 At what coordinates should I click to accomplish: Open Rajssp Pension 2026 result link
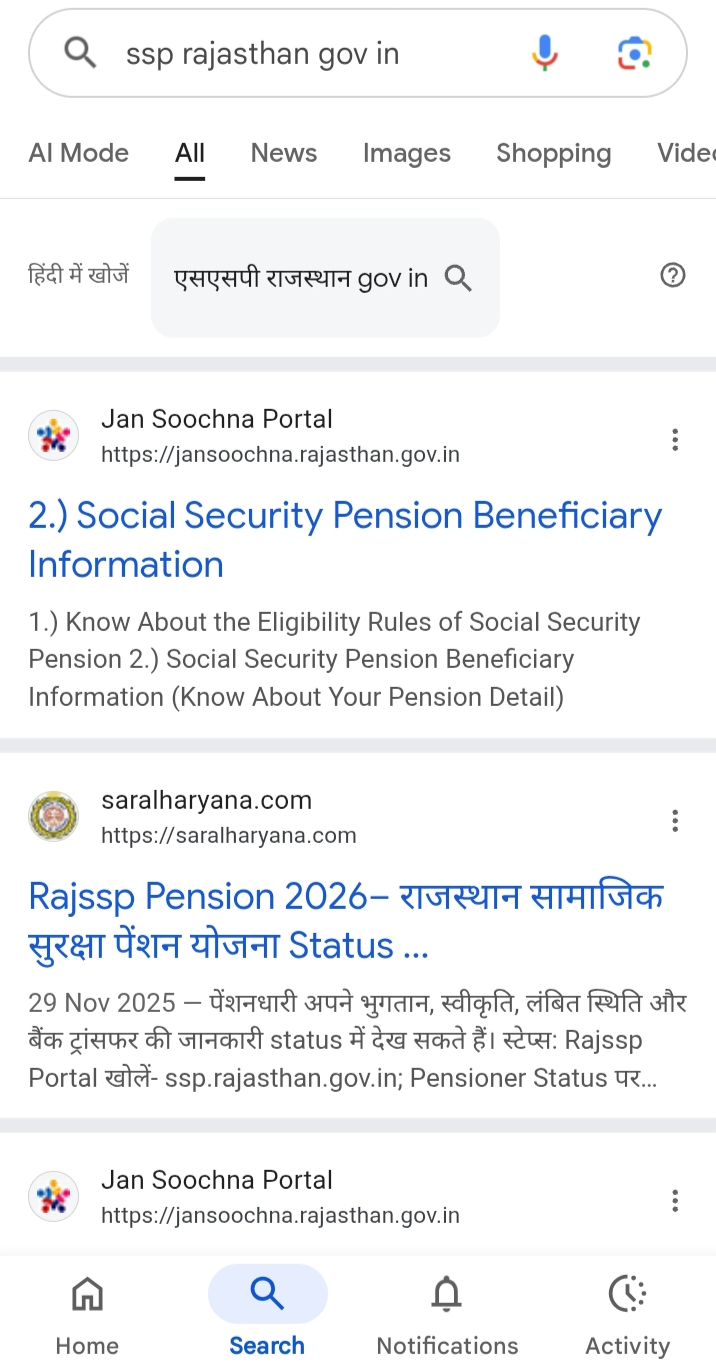click(x=345, y=920)
